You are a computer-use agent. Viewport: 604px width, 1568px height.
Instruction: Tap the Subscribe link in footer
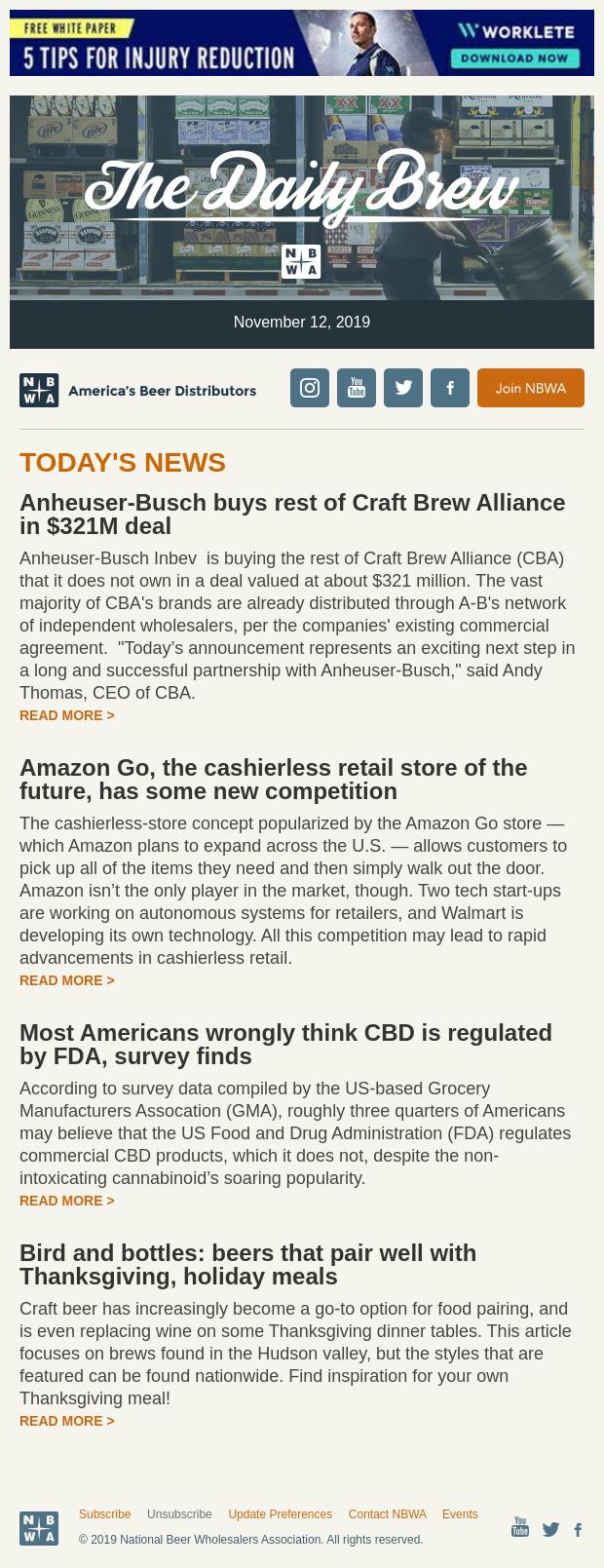coord(104,1514)
